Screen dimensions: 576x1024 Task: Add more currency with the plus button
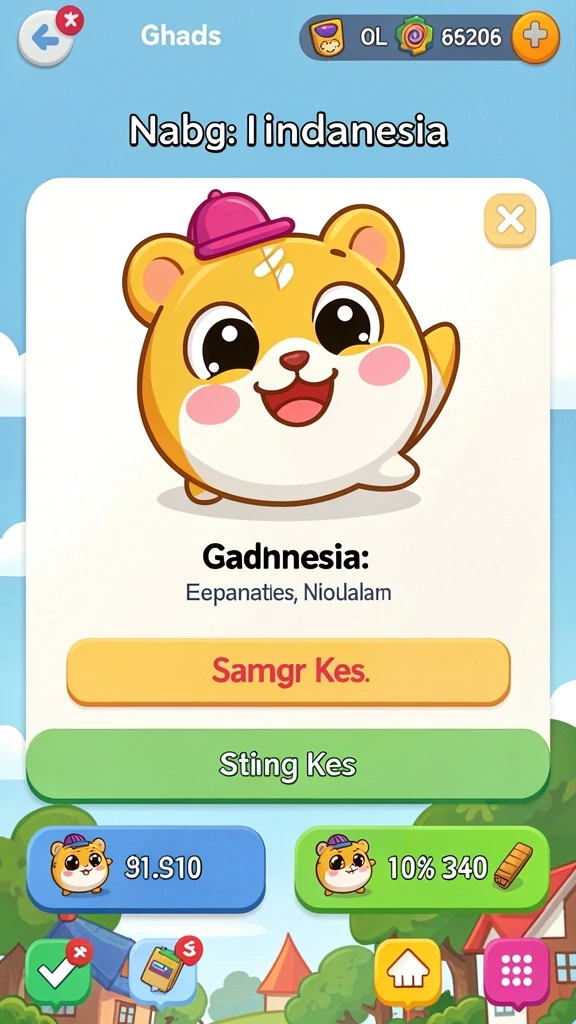[535, 38]
